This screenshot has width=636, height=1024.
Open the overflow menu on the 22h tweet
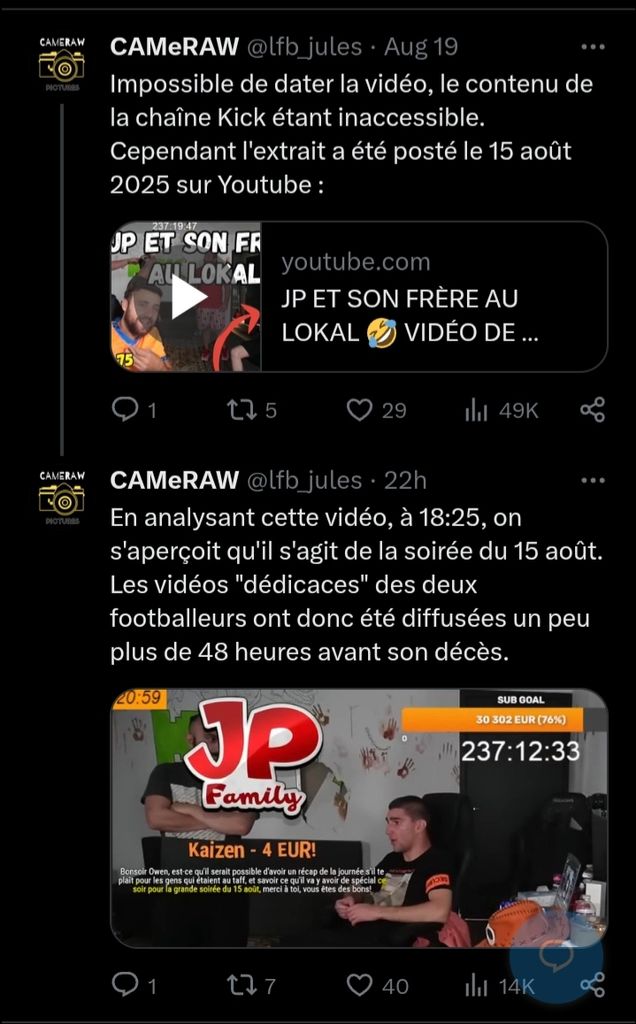click(x=592, y=481)
